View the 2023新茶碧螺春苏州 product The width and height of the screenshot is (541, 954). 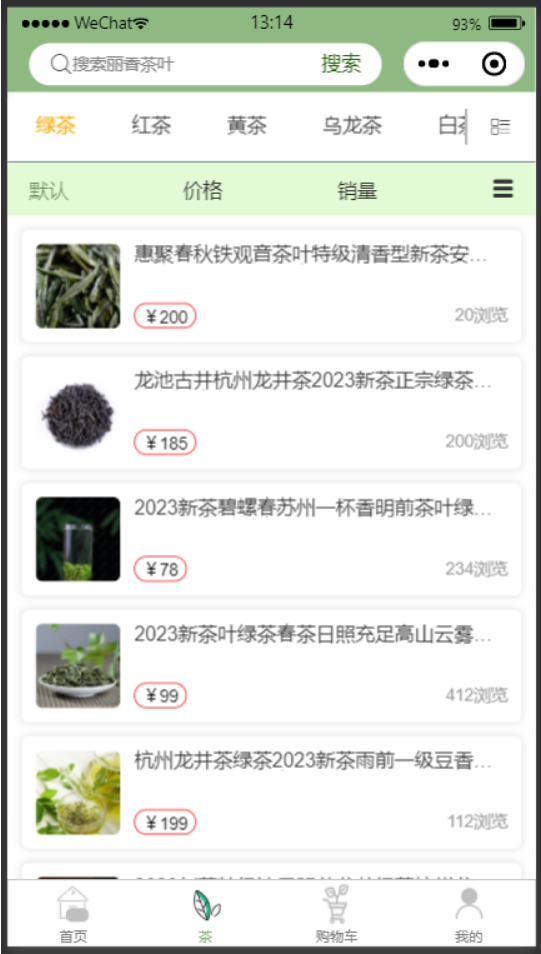click(271, 539)
